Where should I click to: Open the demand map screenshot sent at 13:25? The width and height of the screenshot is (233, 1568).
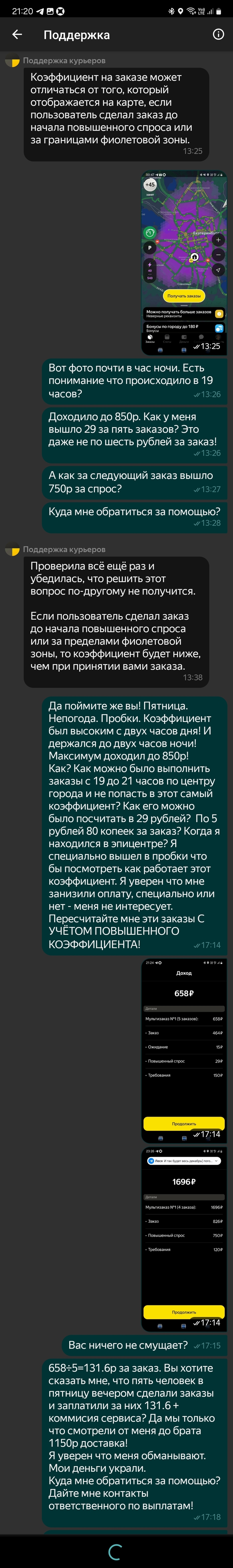(x=184, y=262)
